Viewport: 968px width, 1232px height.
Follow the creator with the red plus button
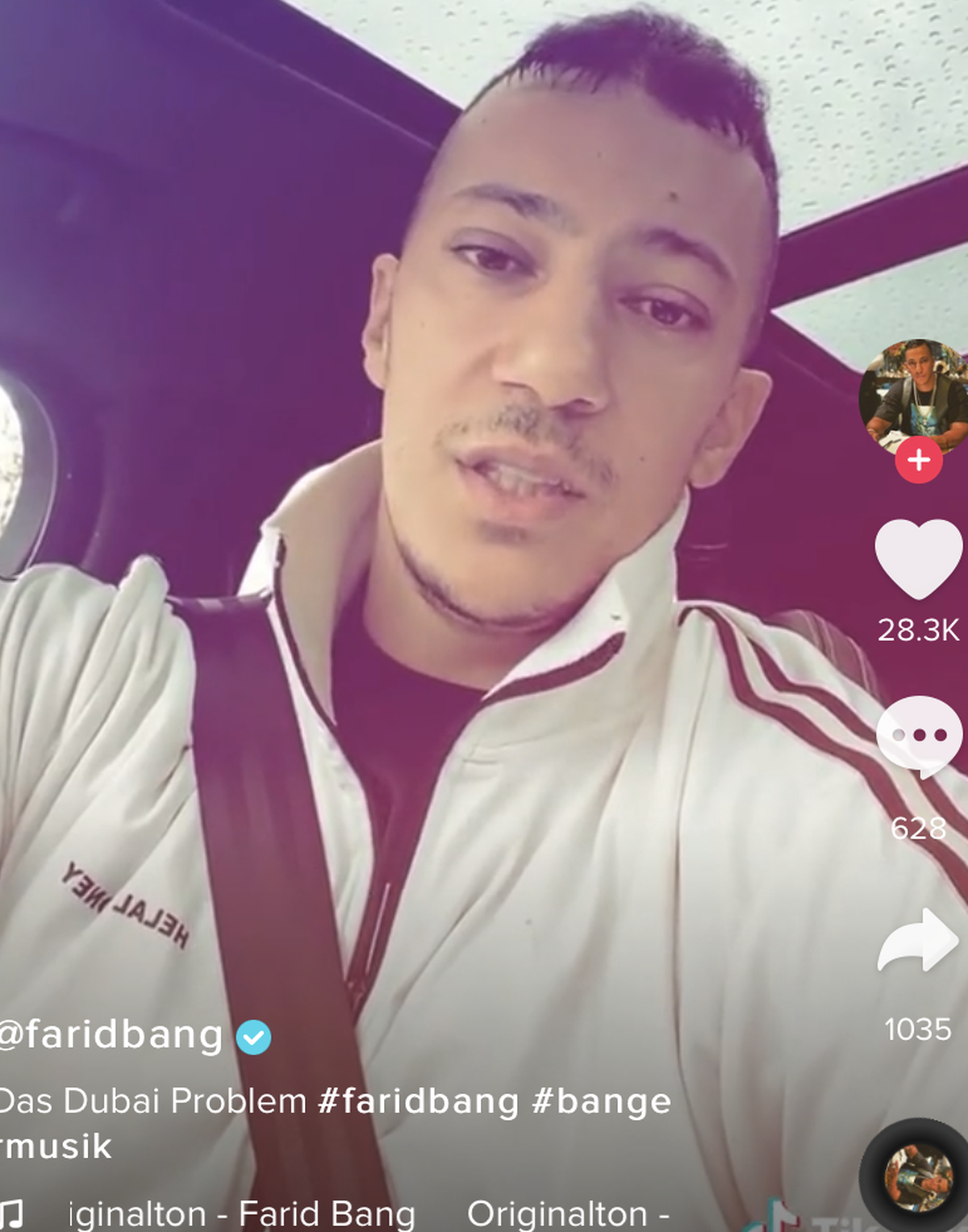point(918,460)
